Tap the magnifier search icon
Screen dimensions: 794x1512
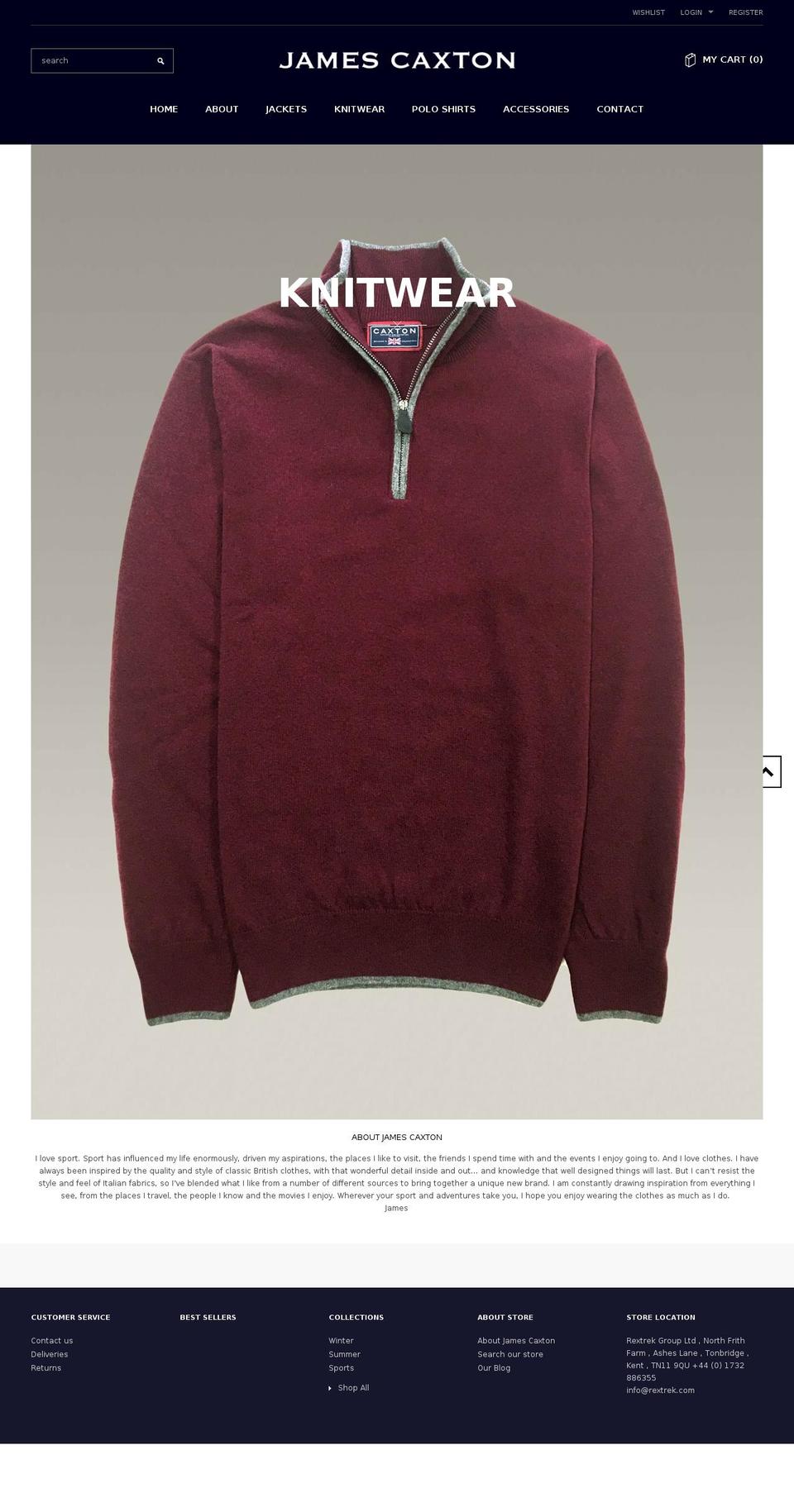(160, 61)
